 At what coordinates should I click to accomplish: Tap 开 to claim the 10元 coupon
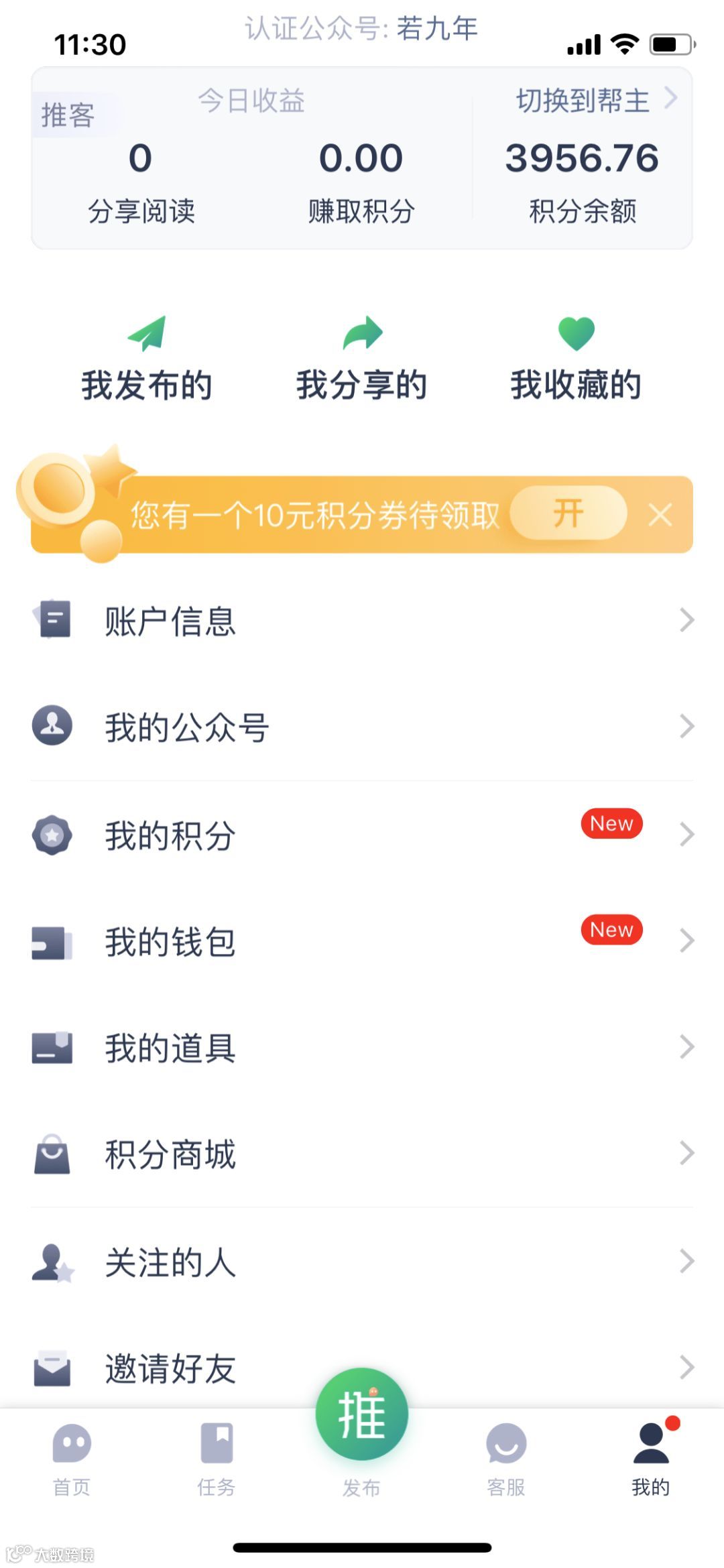point(568,514)
